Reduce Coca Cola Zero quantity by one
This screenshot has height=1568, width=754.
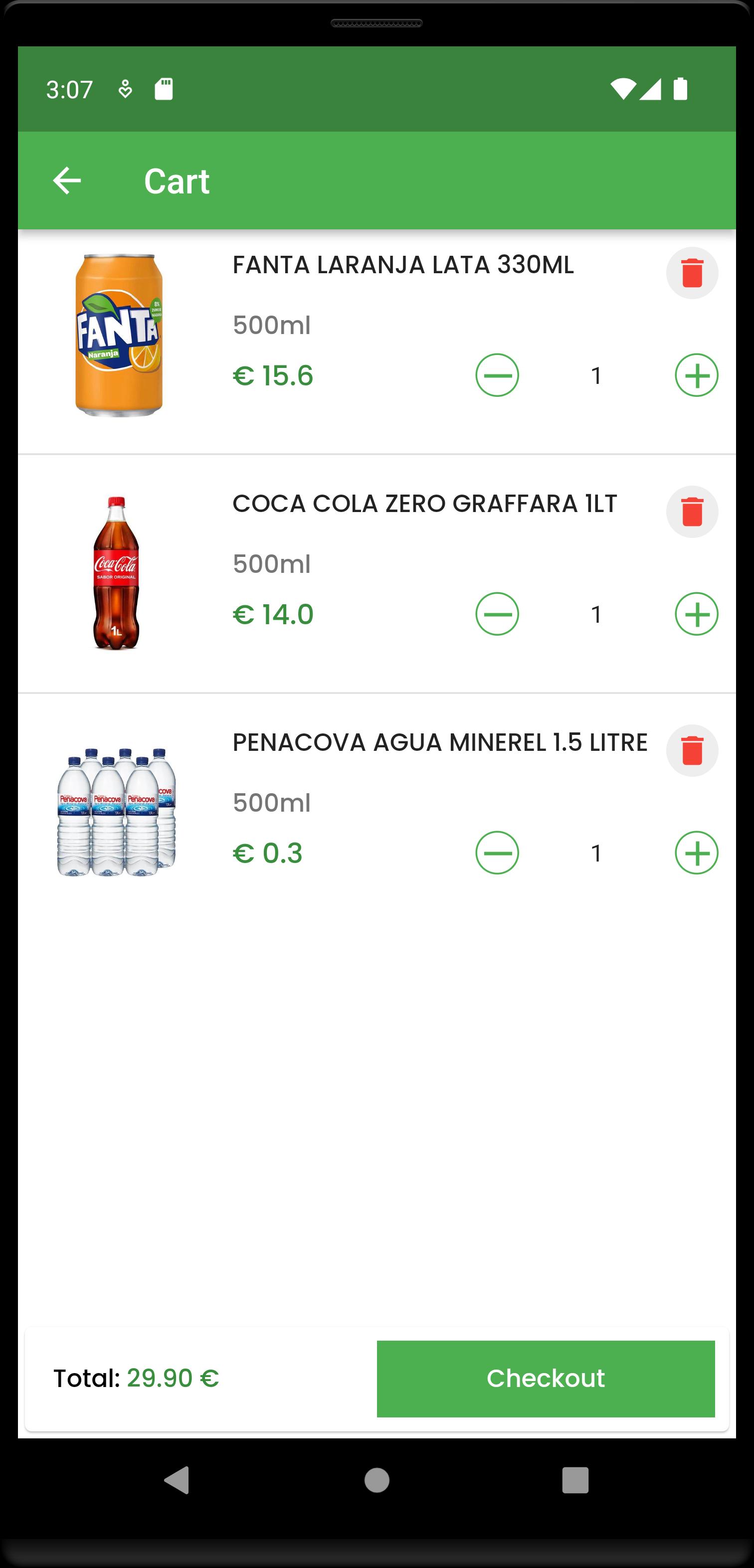pos(497,614)
